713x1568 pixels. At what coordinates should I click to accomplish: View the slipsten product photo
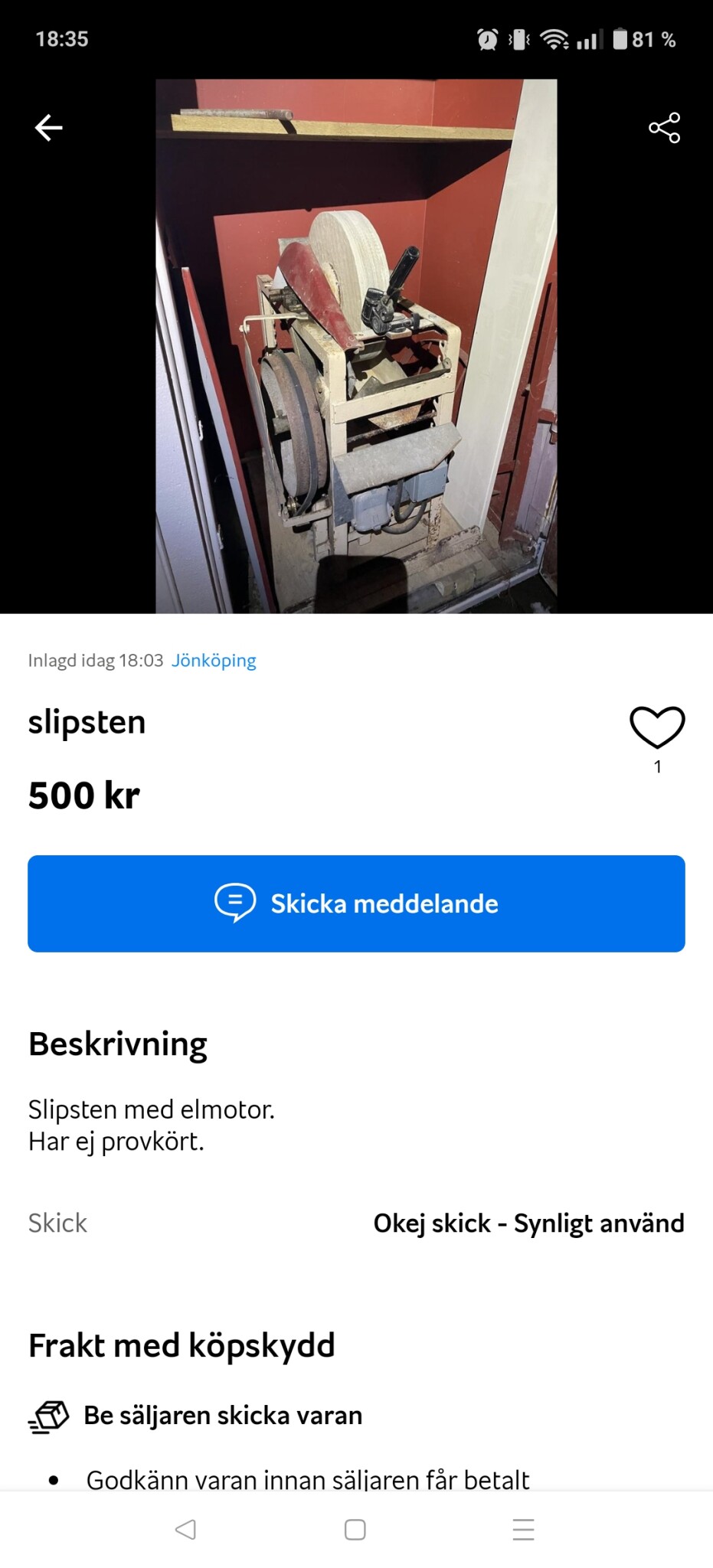356,345
